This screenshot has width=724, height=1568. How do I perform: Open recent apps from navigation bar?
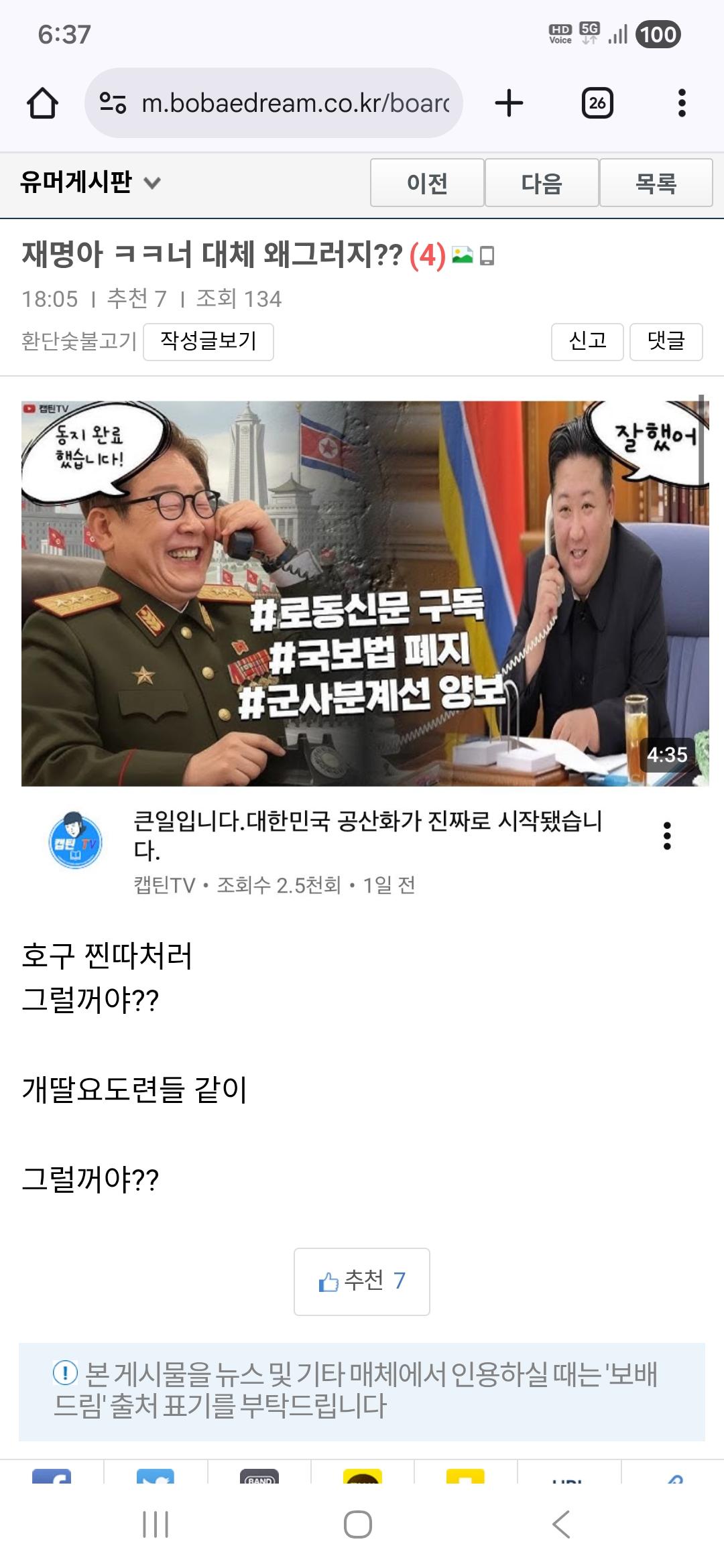coord(156,1524)
